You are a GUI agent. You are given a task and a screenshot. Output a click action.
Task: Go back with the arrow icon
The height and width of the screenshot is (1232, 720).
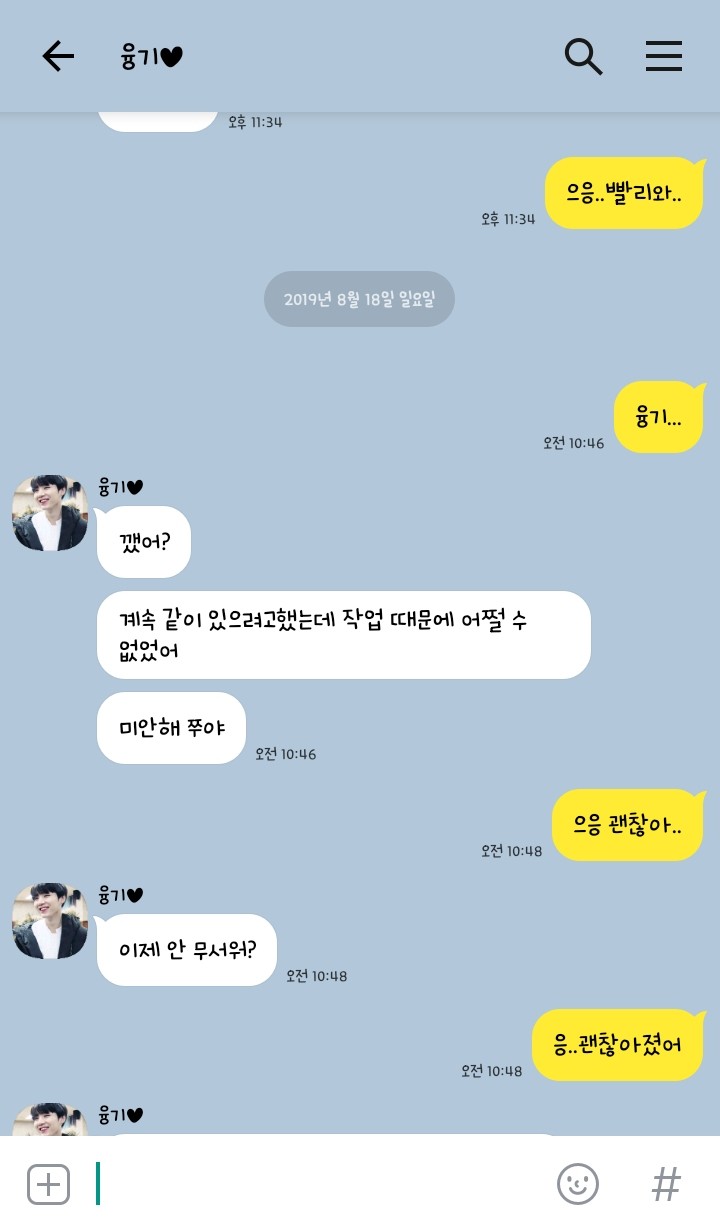point(58,57)
